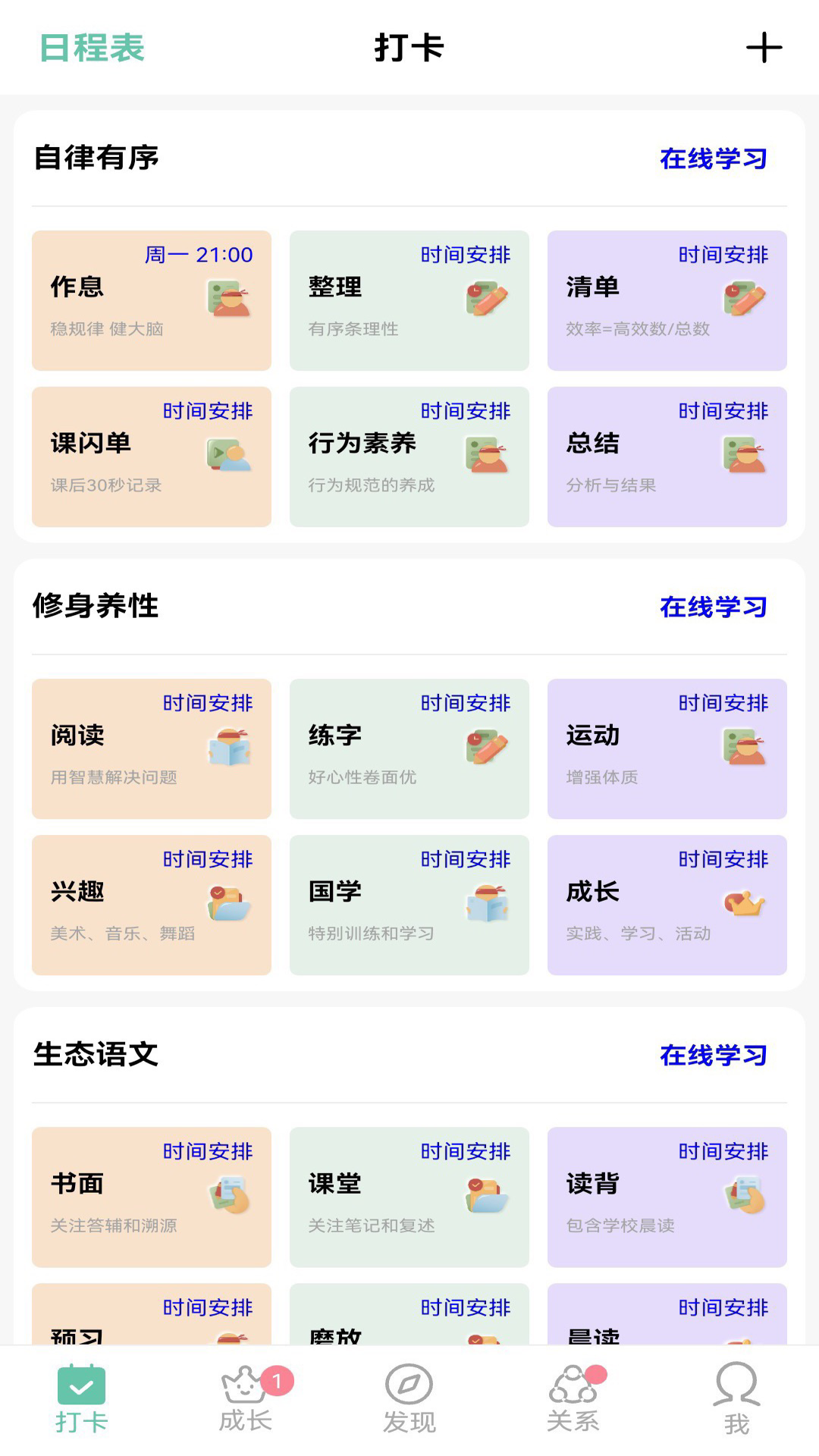Switch to the 成长 tab
This screenshot has width=819, height=1456.
point(246,1398)
